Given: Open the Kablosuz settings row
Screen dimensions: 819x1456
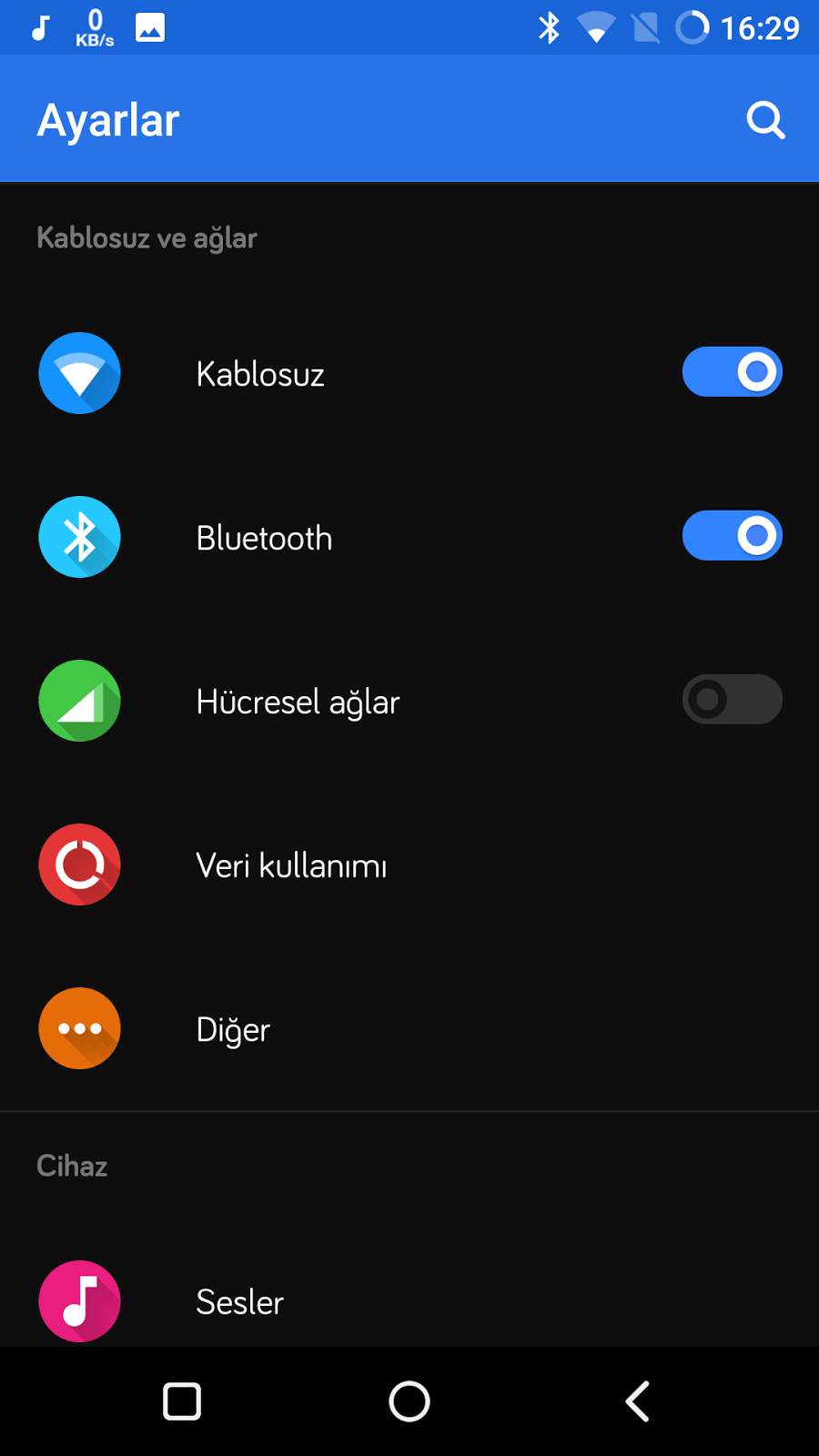Looking at the screenshot, I should tap(409, 373).
